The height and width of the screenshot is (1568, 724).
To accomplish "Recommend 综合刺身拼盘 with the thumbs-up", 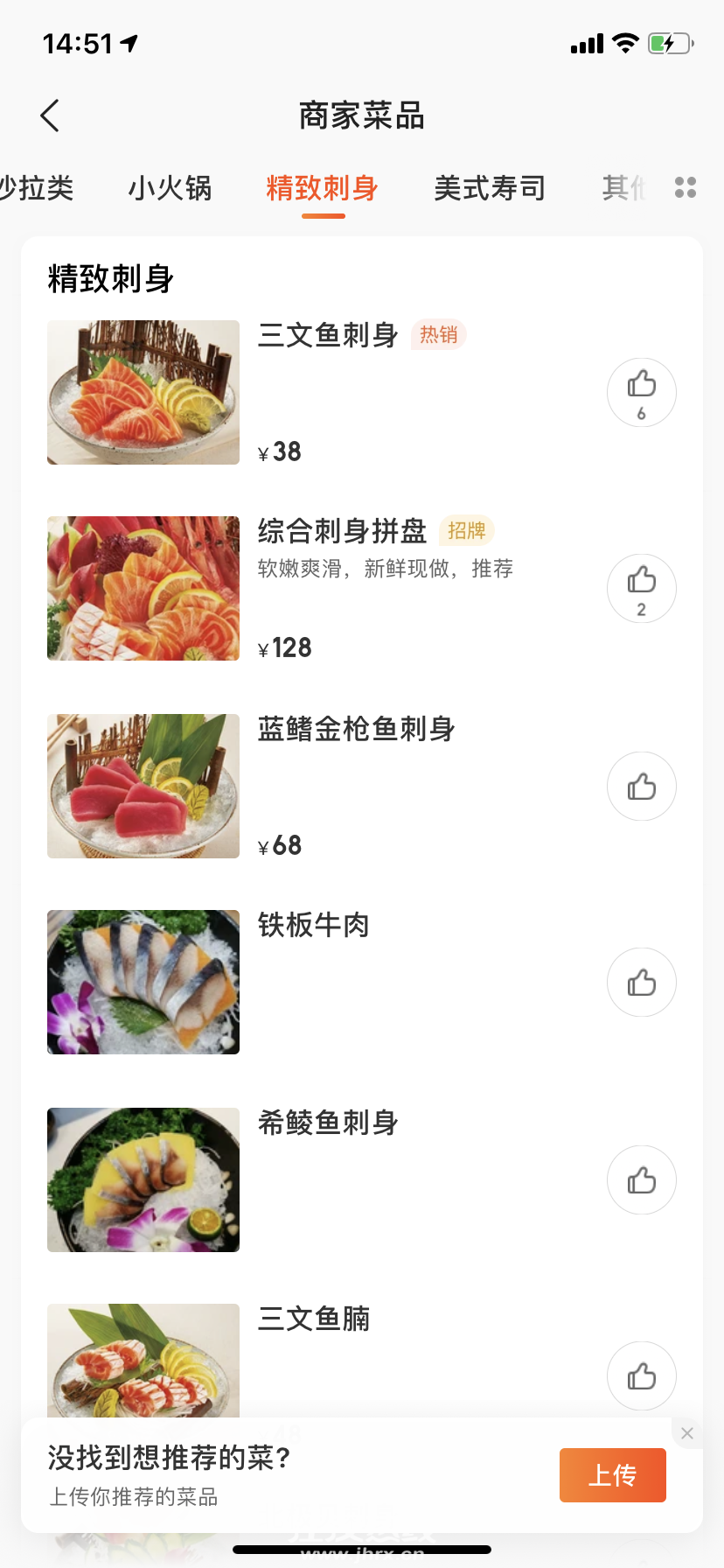I will pyautogui.click(x=641, y=588).
